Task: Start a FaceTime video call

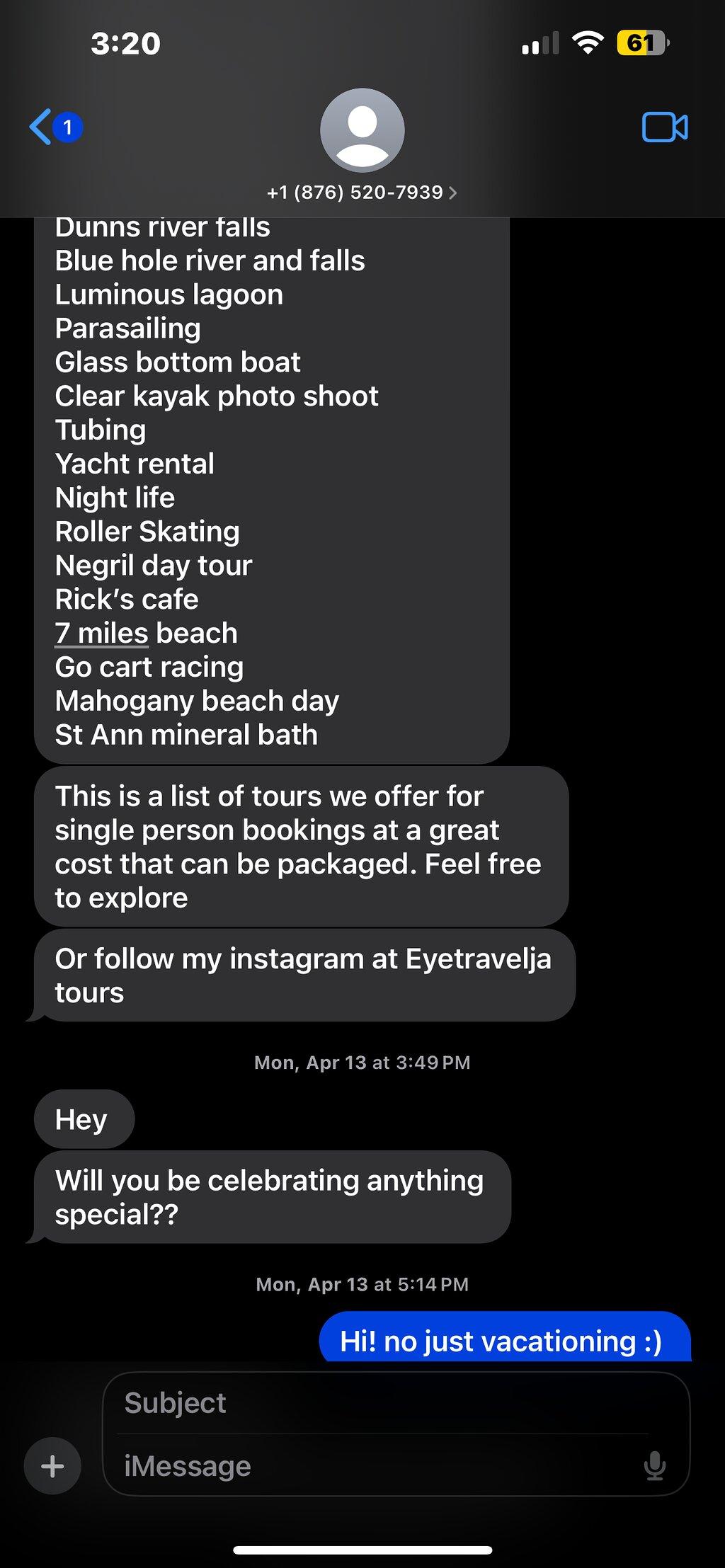Action: [665, 127]
